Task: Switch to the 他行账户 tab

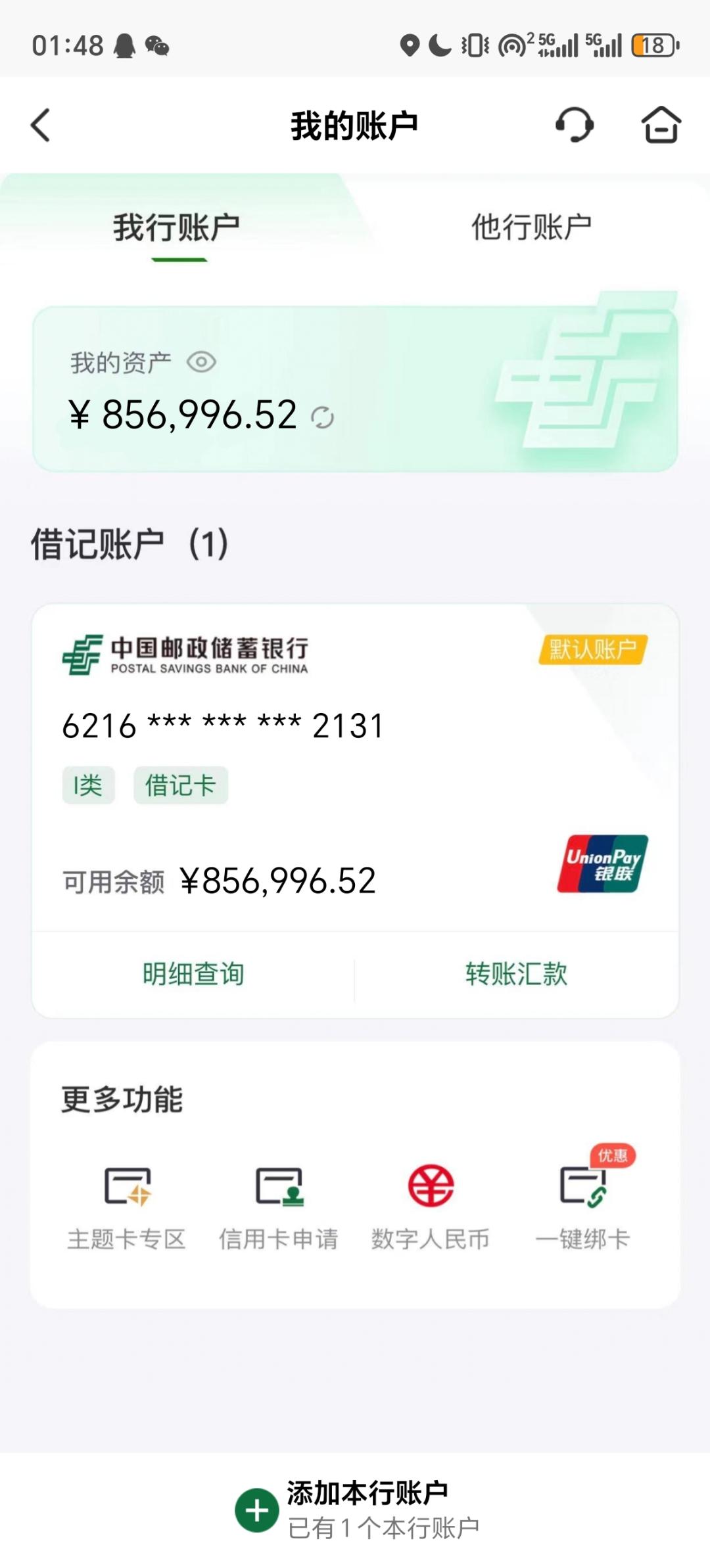Action: pyautogui.click(x=531, y=227)
